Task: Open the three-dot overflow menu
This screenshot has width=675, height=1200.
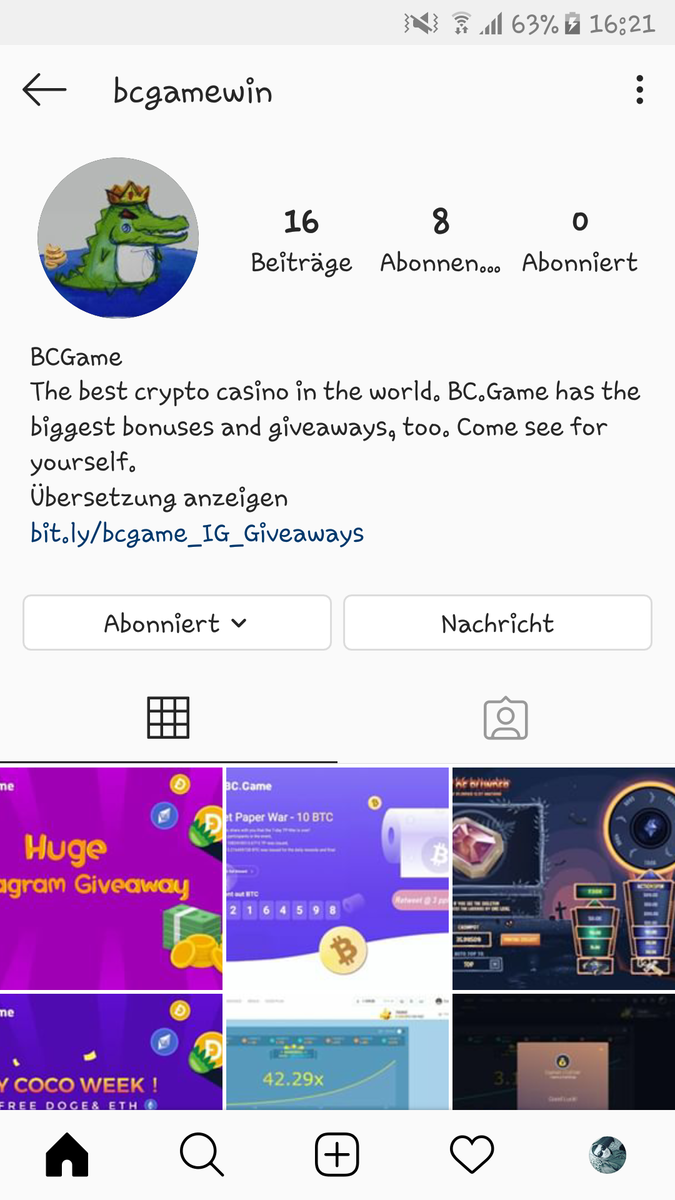Action: (x=639, y=91)
